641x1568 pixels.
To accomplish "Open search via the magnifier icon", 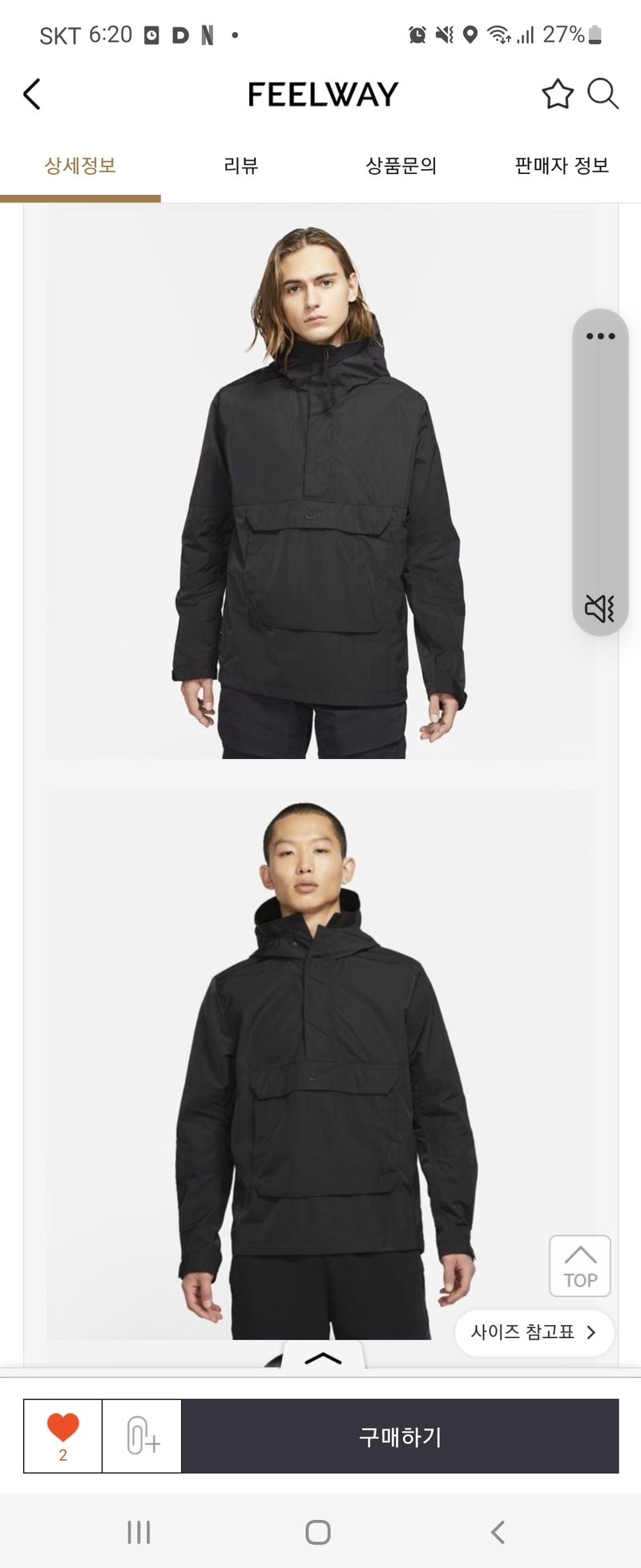I will pyautogui.click(x=603, y=94).
